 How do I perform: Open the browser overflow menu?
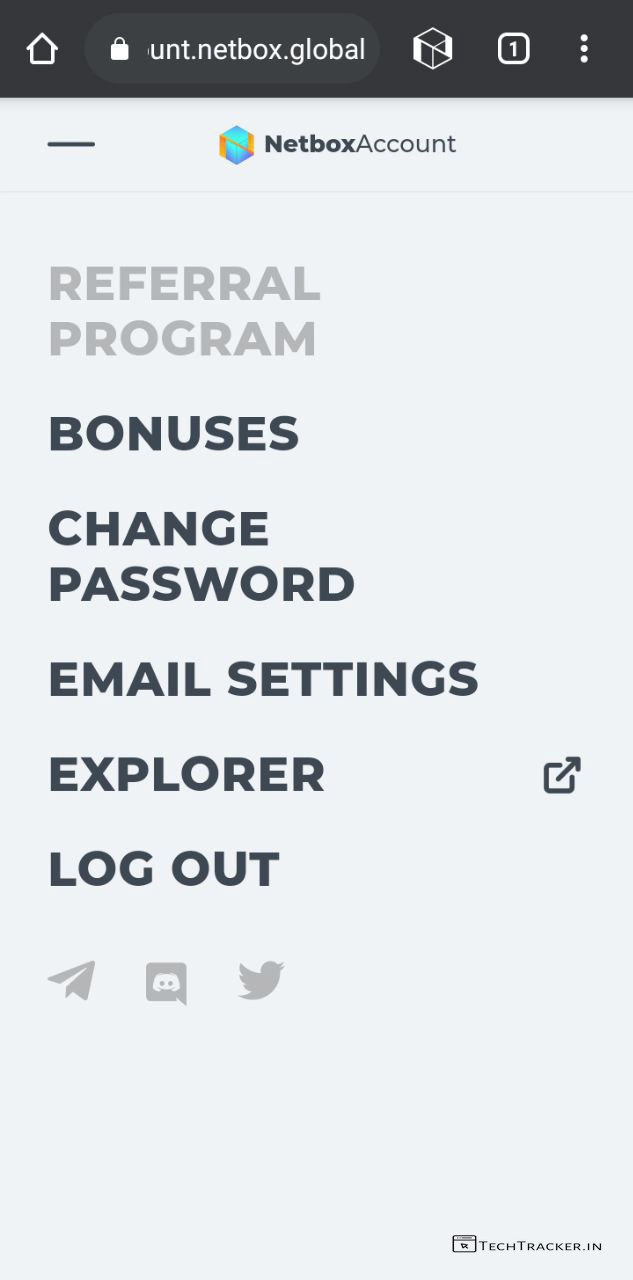point(584,48)
